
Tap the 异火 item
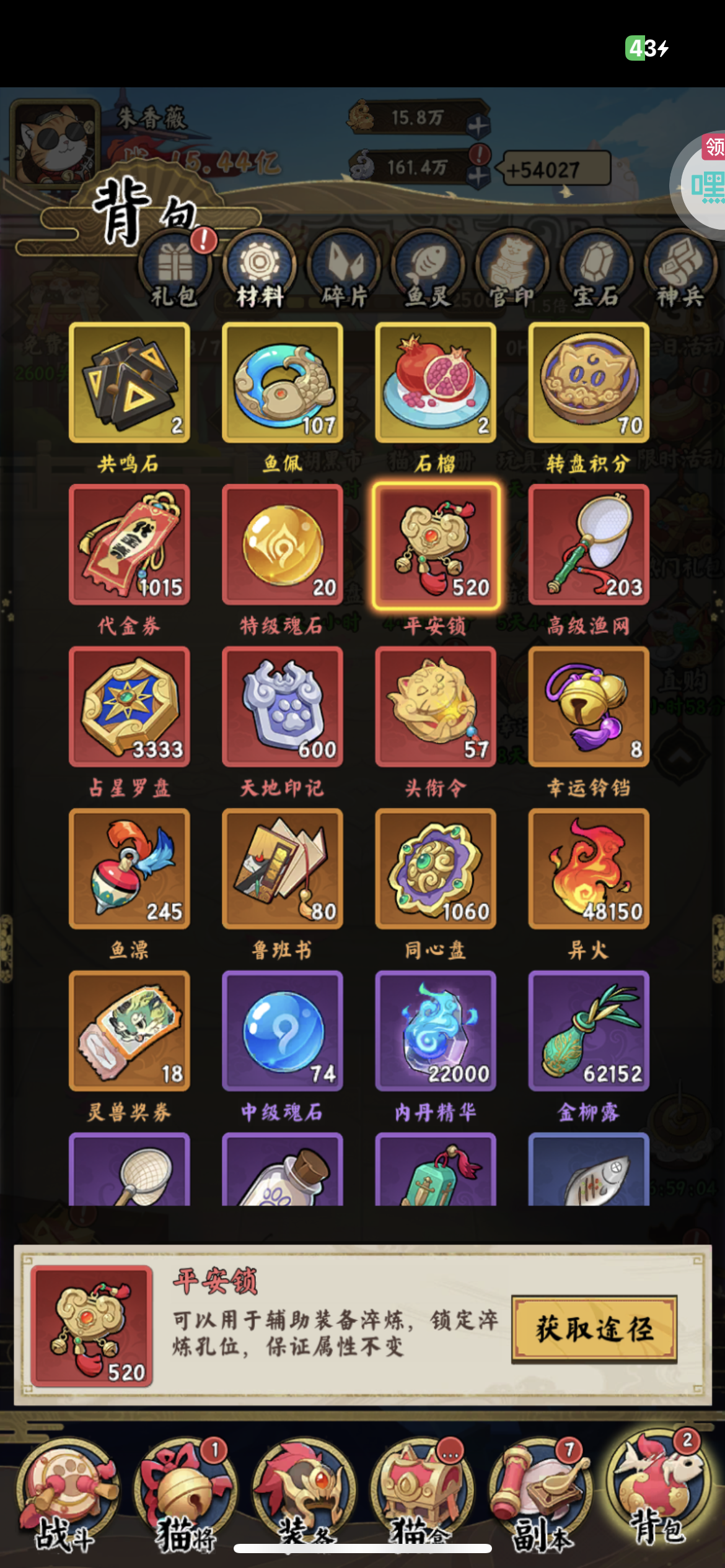(588, 869)
